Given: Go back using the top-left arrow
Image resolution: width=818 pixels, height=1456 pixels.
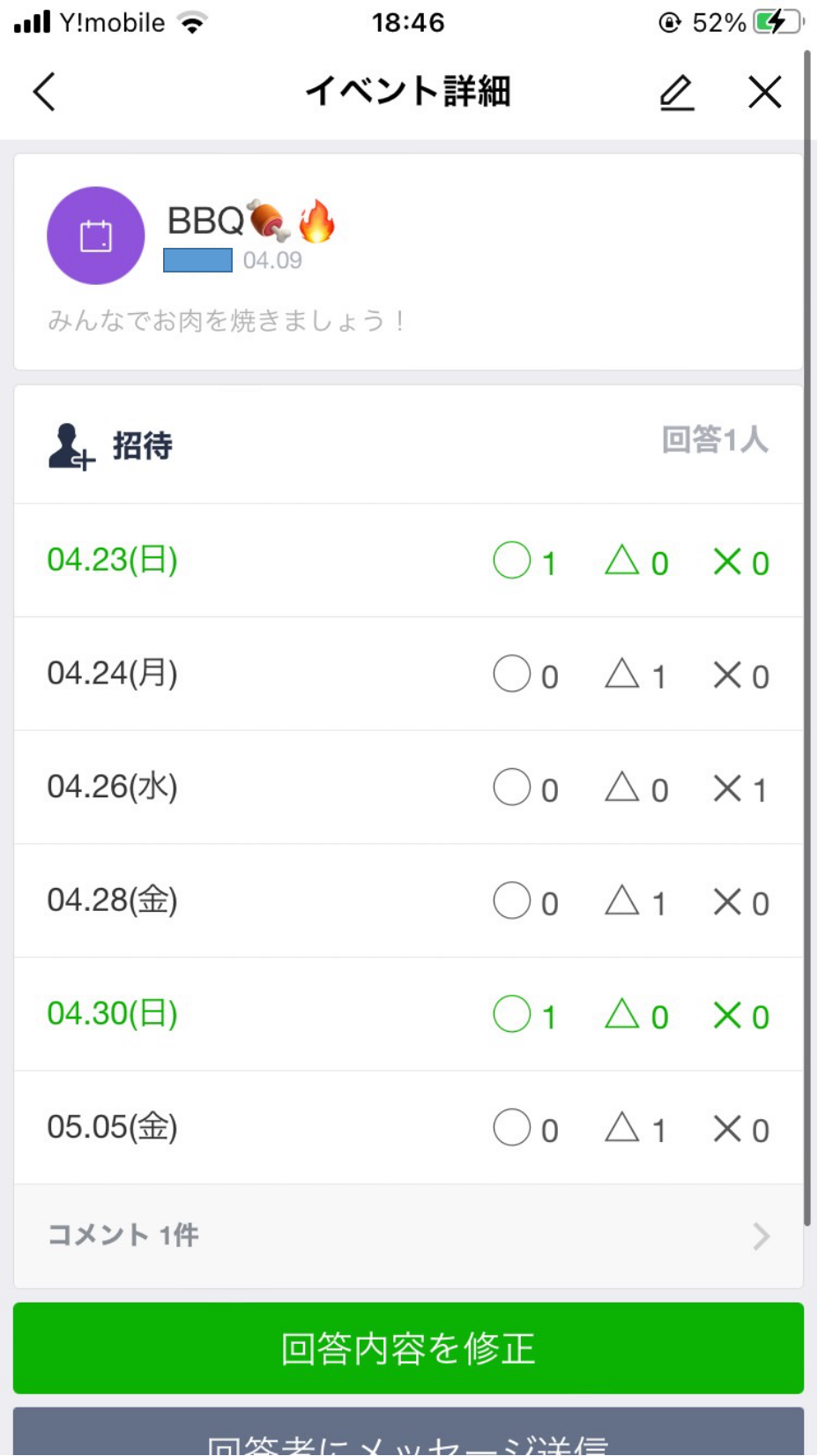Looking at the screenshot, I should coord(44,92).
